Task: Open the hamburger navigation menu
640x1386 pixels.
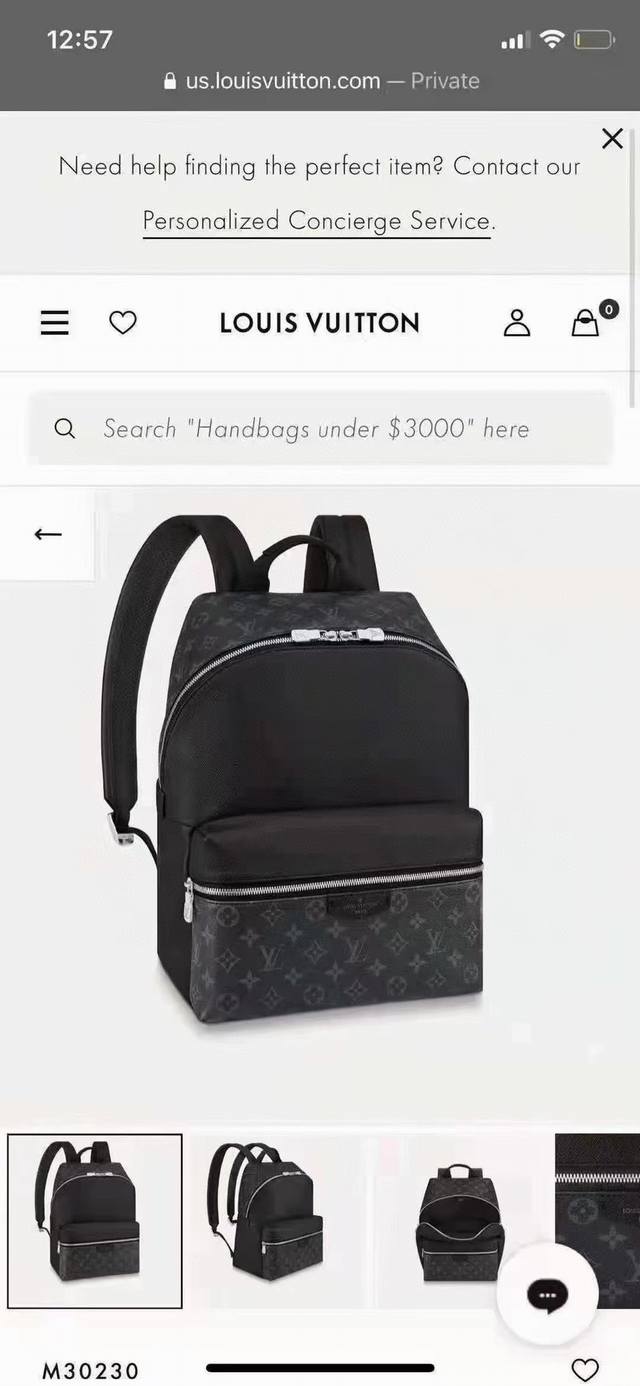Action: pos(54,323)
